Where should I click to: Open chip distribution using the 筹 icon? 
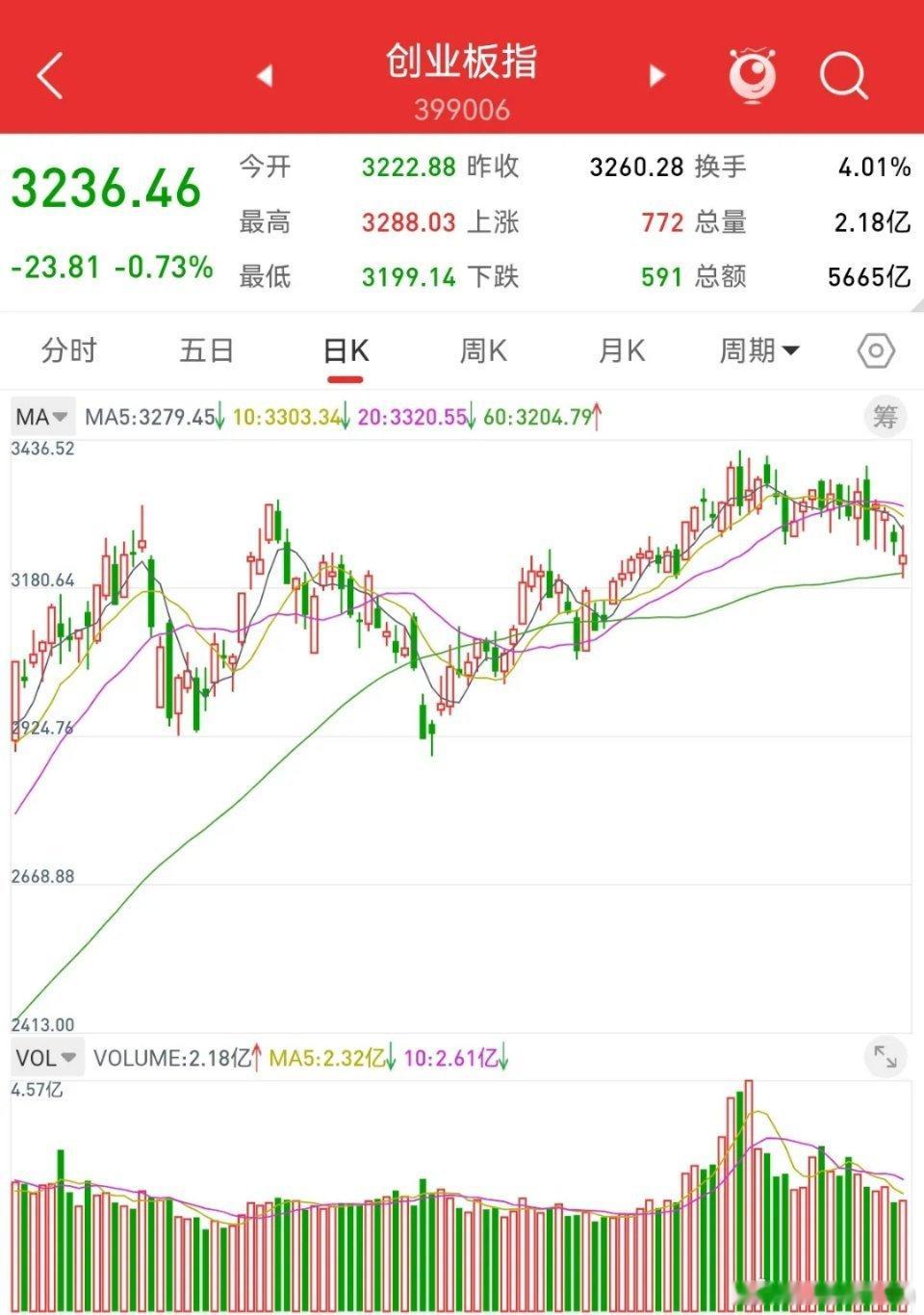[885, 418]
